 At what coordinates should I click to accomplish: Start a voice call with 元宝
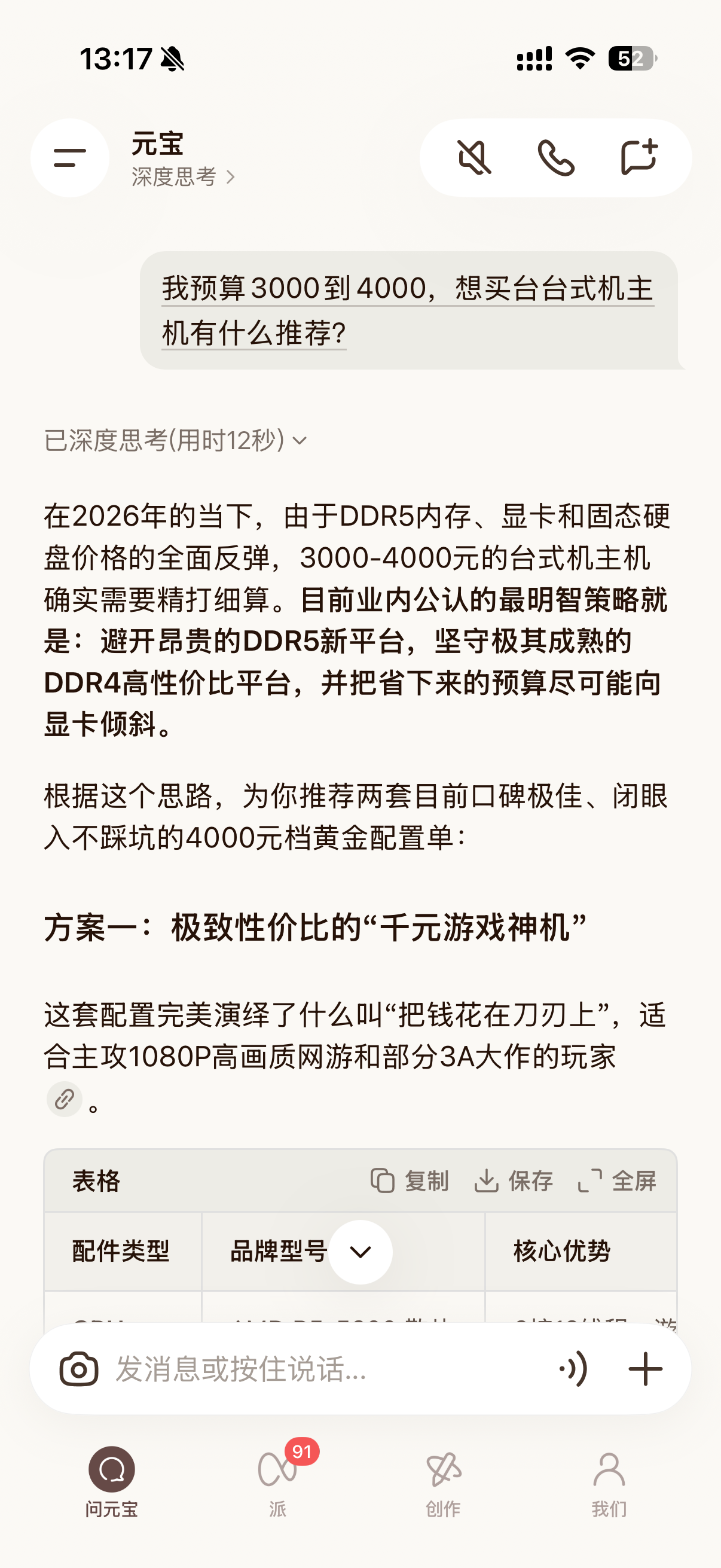(556, 158)
